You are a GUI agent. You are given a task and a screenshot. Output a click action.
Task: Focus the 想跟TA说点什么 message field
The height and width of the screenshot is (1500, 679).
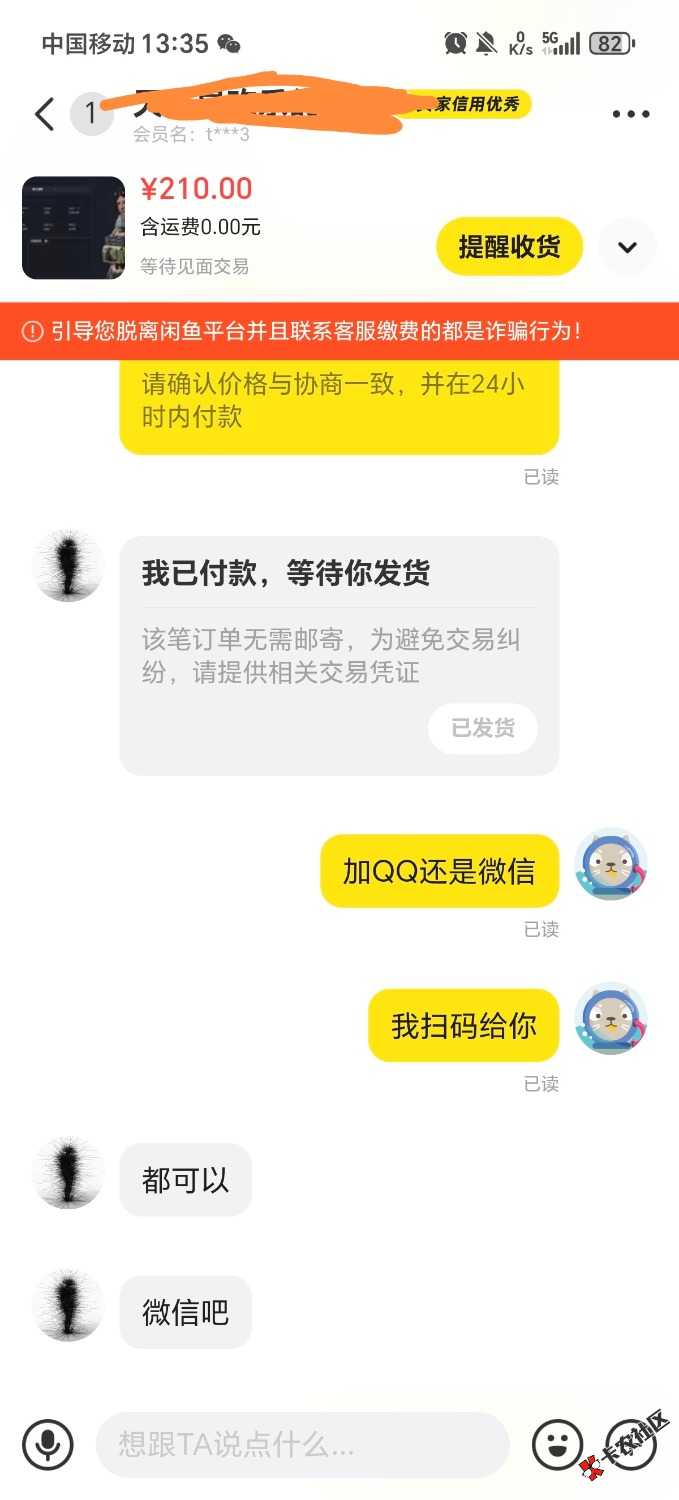click(302, 1444)
